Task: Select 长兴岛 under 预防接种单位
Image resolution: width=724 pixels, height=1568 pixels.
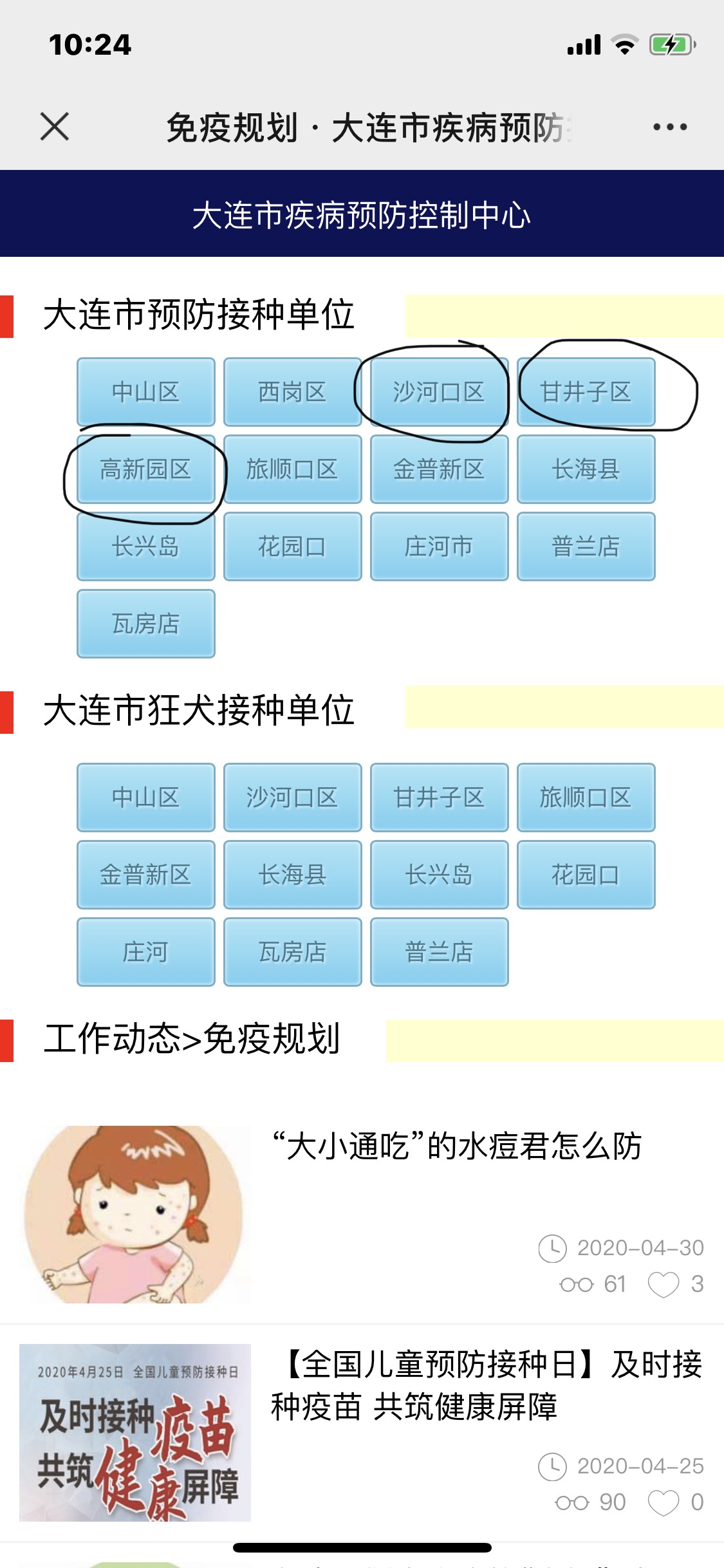Action: 145,546
